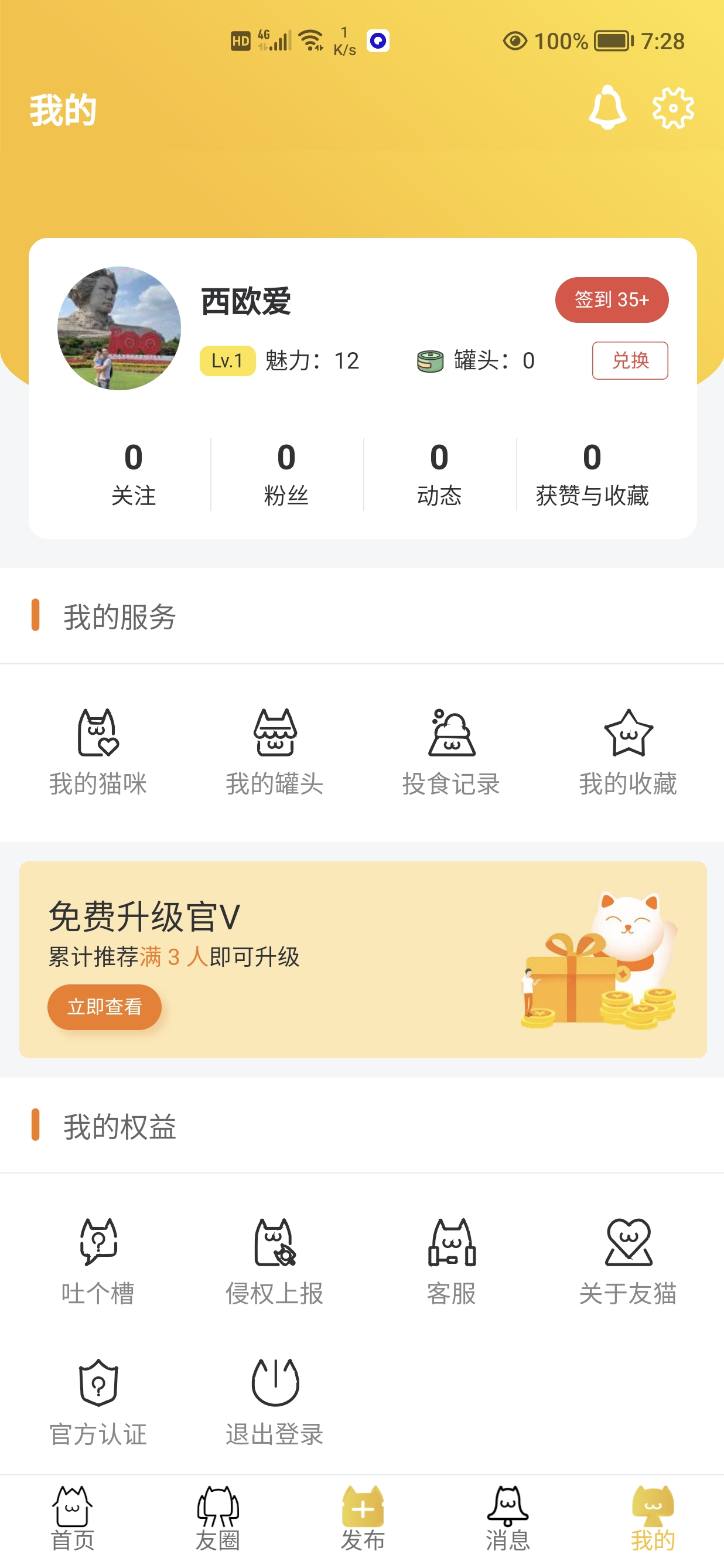
Task: Open 关于友猫 about page
Action: pyautogui.click(x=627, y=1261)
